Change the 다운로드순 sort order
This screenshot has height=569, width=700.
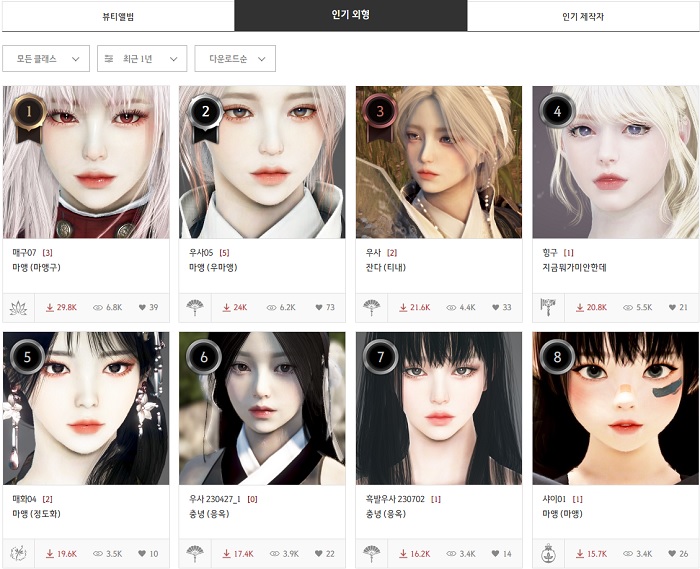point(235,59)
